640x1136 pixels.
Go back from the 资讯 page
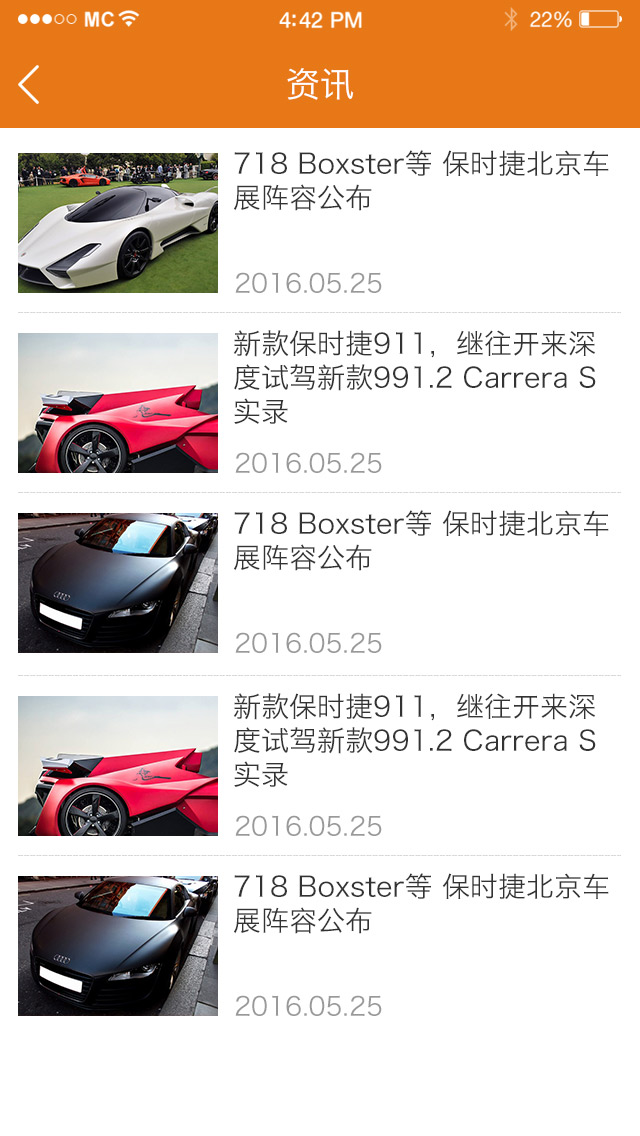(x=29, y=85)
